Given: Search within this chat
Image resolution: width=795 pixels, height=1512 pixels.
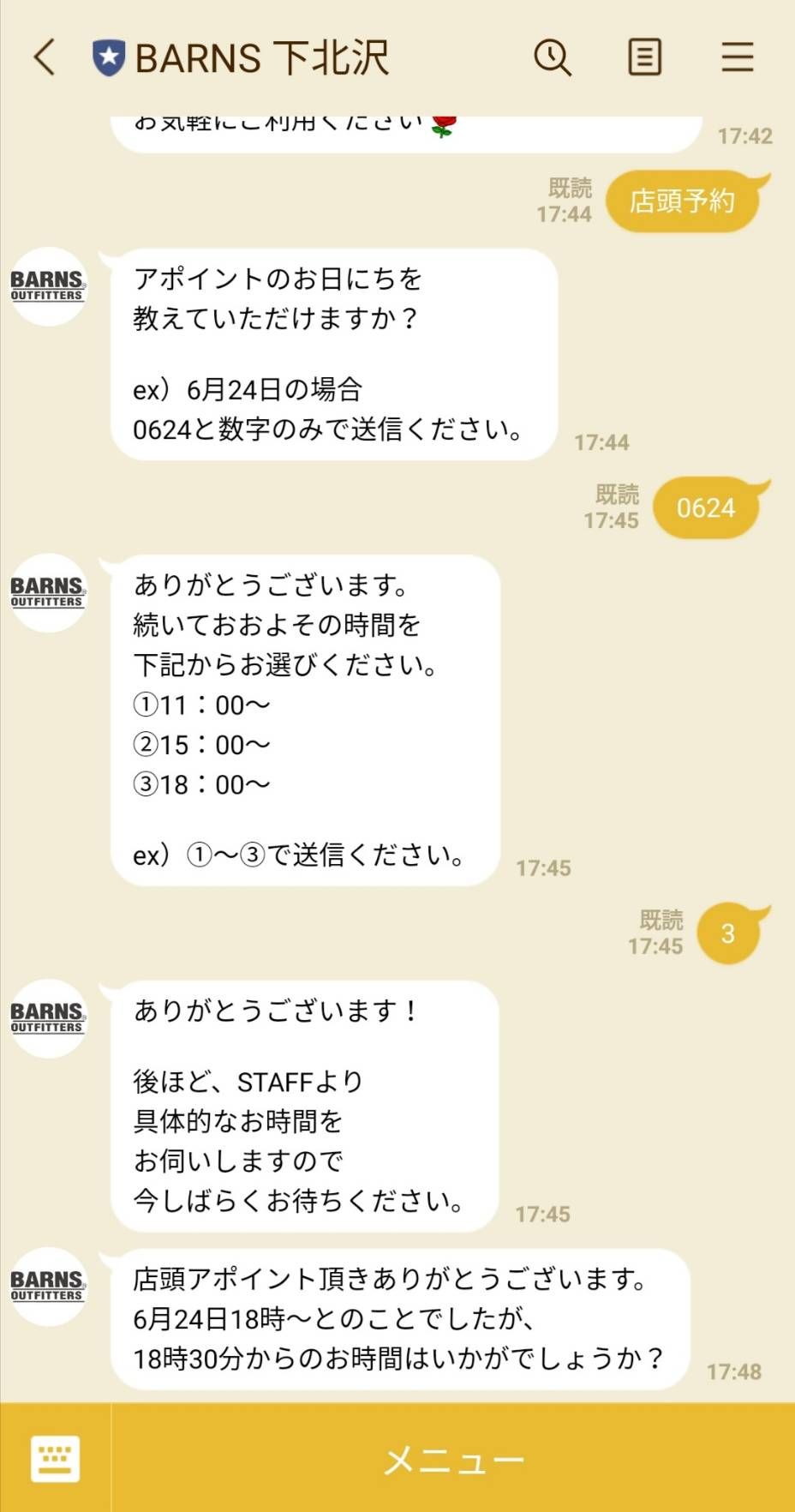Looking at the screenshot, I should tap(553, 58).
